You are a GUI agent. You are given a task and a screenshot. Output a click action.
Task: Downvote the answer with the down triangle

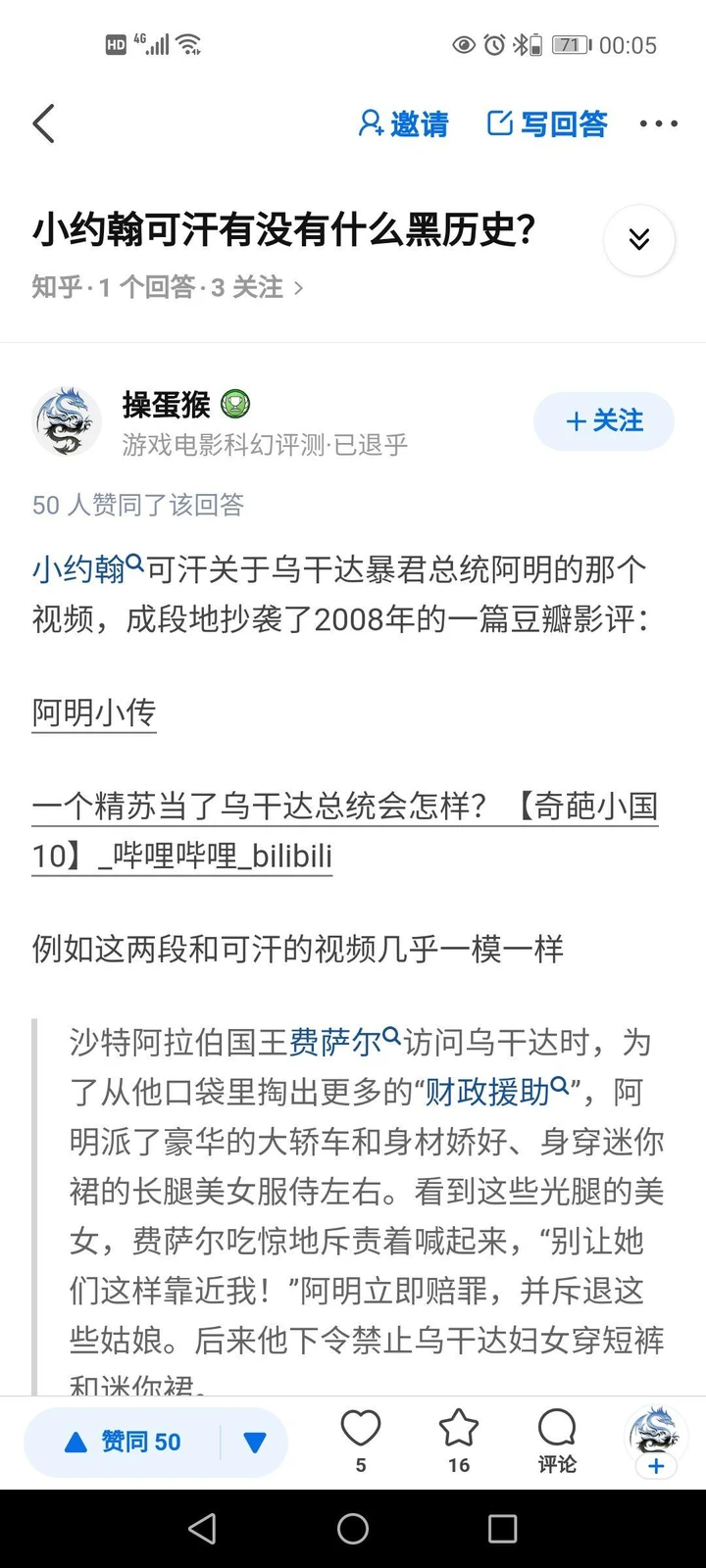255,1442
